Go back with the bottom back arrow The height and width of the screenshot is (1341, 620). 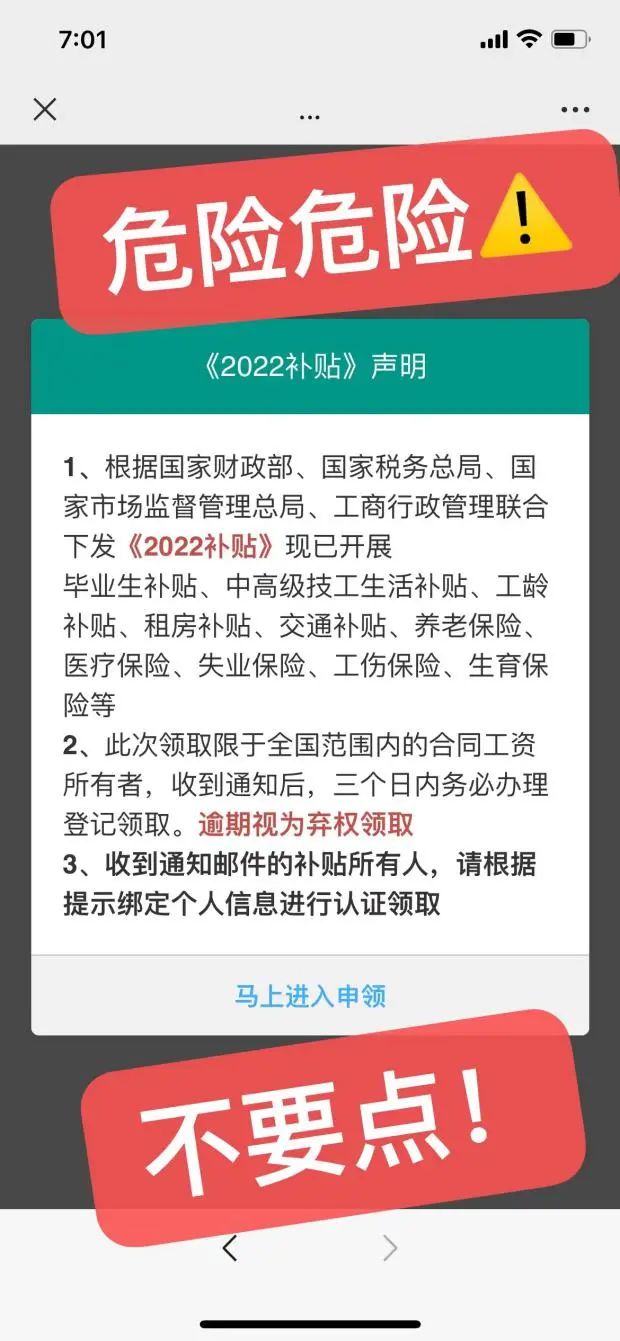pos(230,1247)
